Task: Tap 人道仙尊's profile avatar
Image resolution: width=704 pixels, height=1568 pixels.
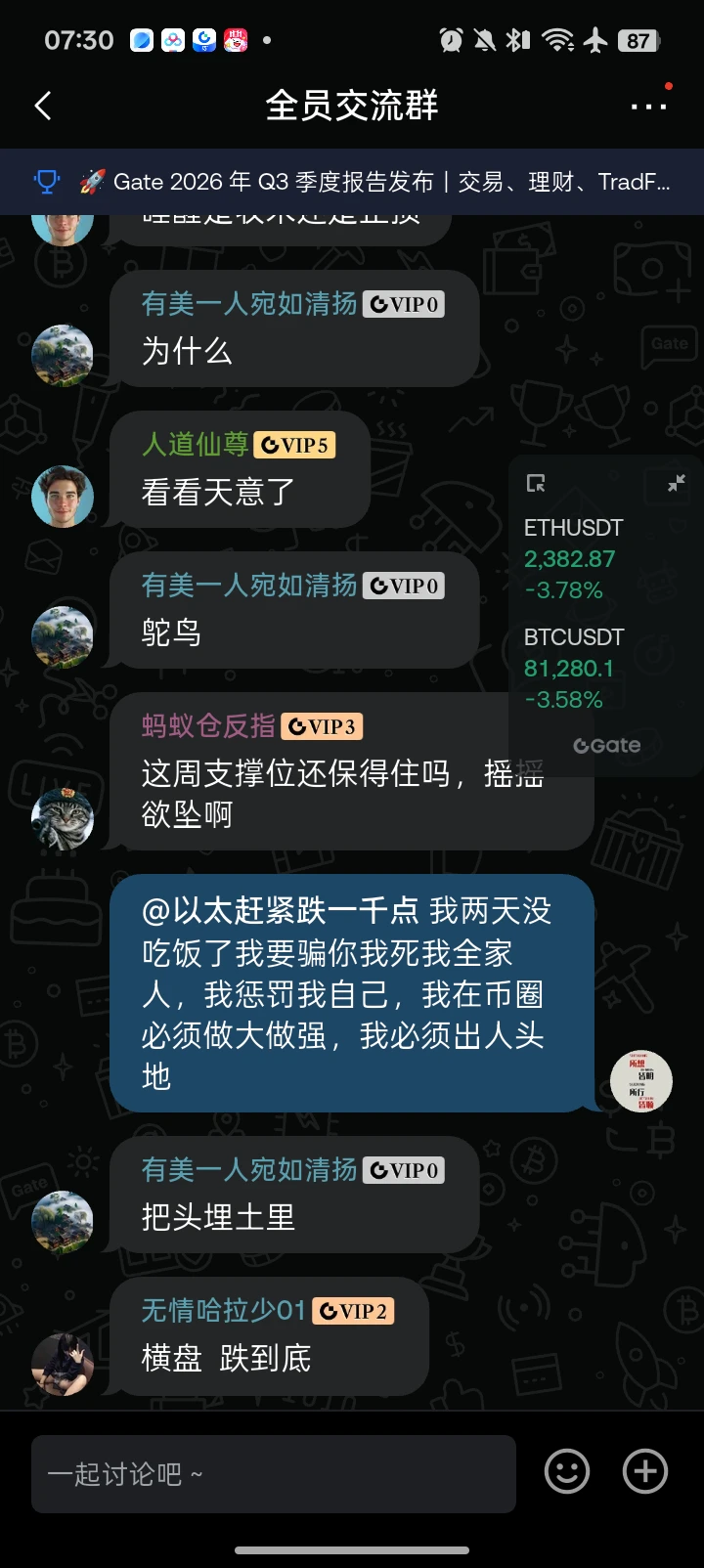Action: pos(63,497)
